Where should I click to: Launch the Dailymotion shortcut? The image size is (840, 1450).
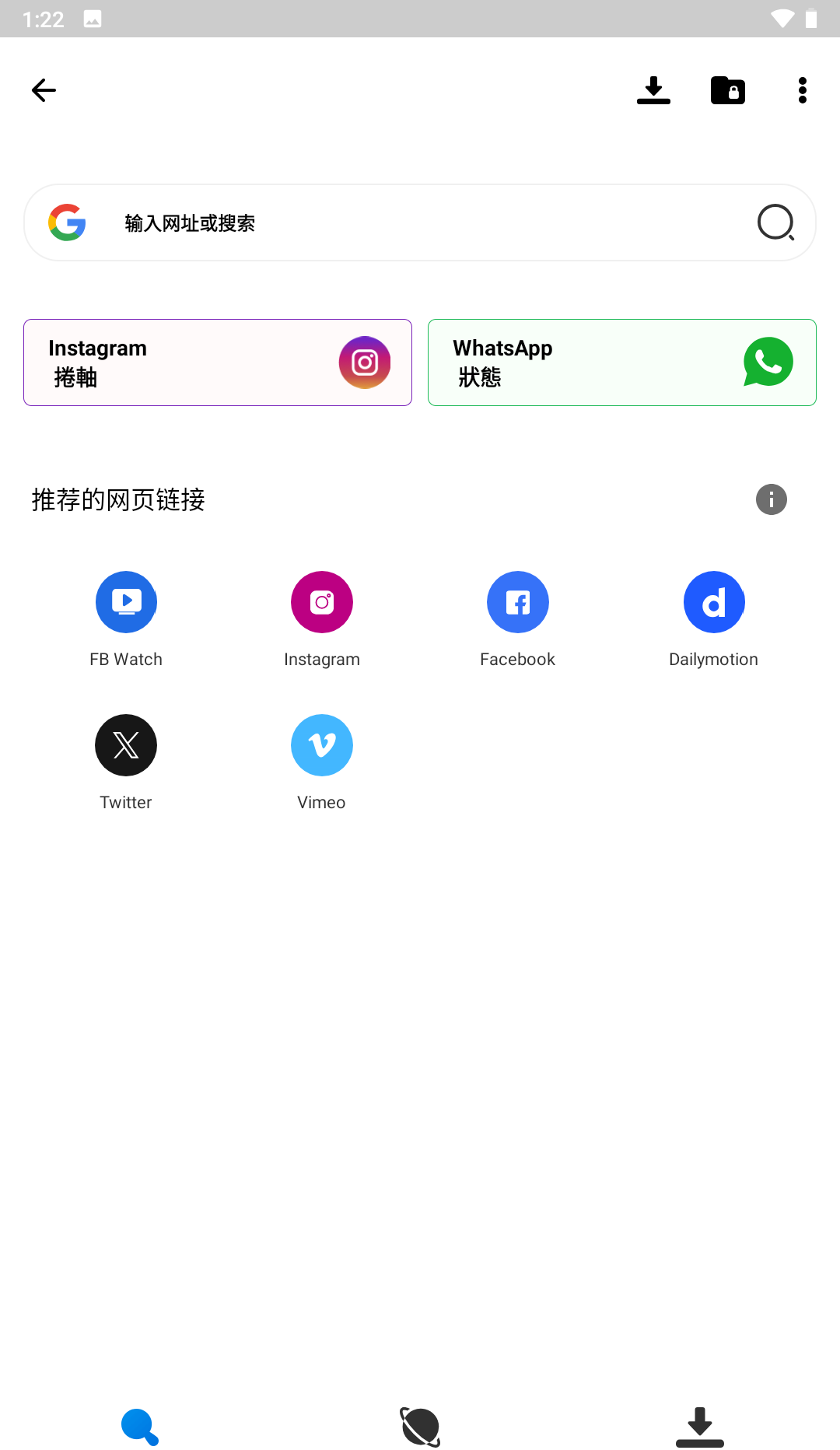tap(714, 603)
